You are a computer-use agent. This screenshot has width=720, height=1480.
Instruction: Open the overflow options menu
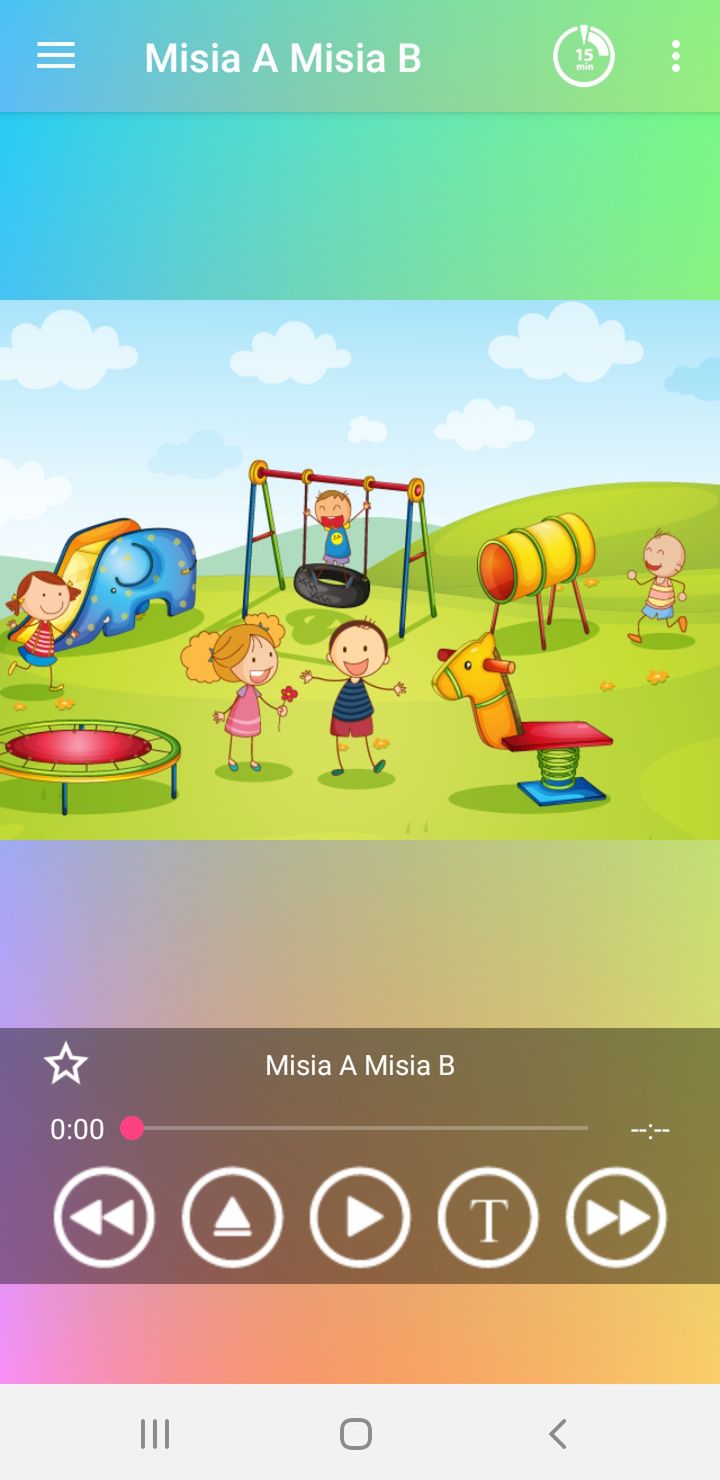point(676,57)
